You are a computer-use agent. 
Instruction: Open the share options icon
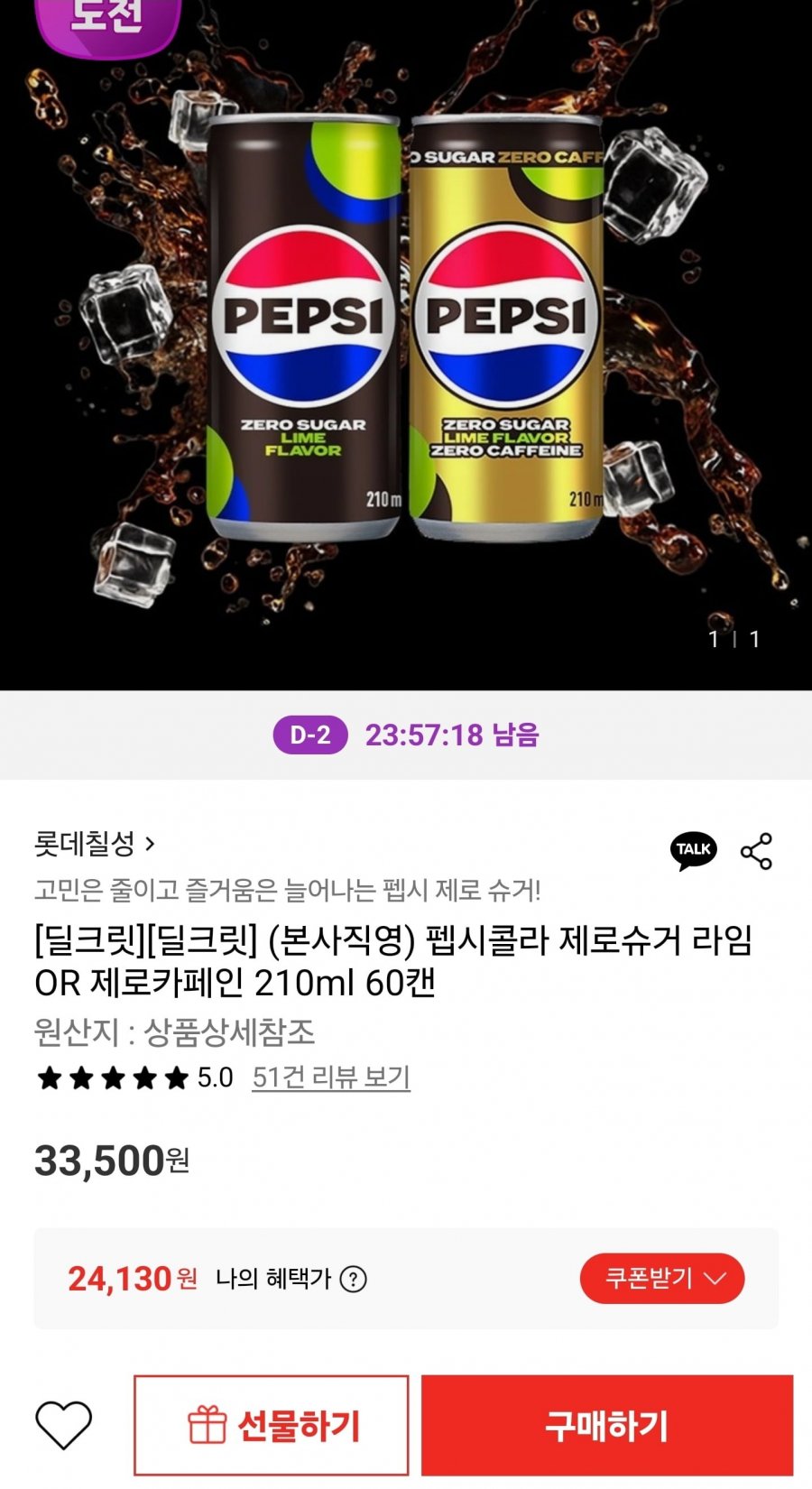[756, 851]
